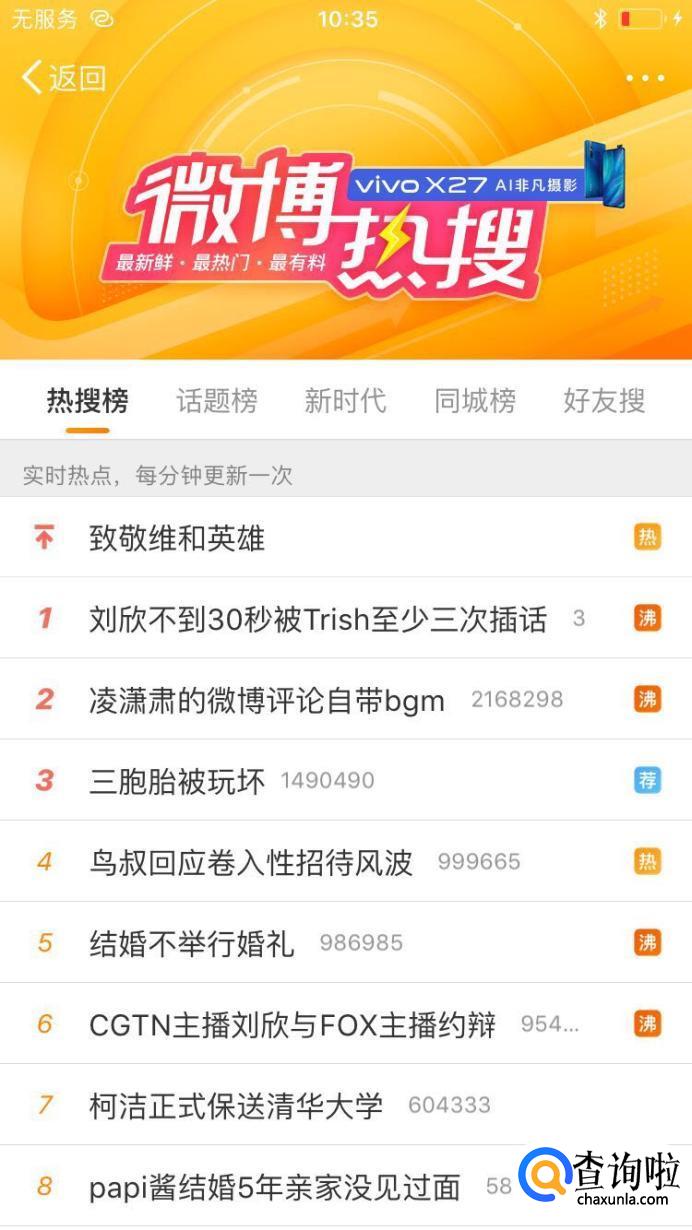View the 结婚不举行婚礼 hot search

click(x=192, y=943)
